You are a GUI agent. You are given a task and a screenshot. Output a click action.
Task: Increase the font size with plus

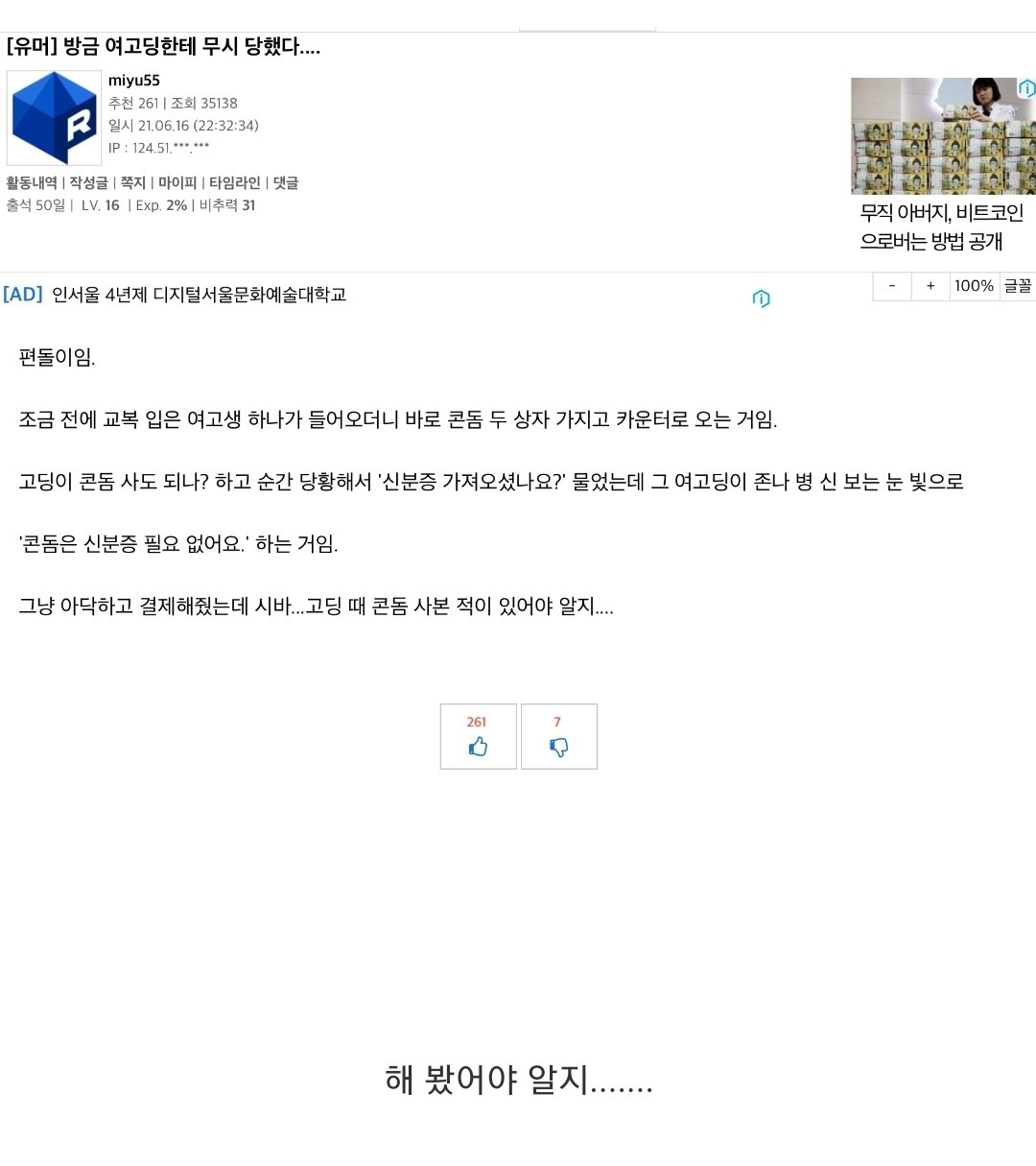coord(930,286)
